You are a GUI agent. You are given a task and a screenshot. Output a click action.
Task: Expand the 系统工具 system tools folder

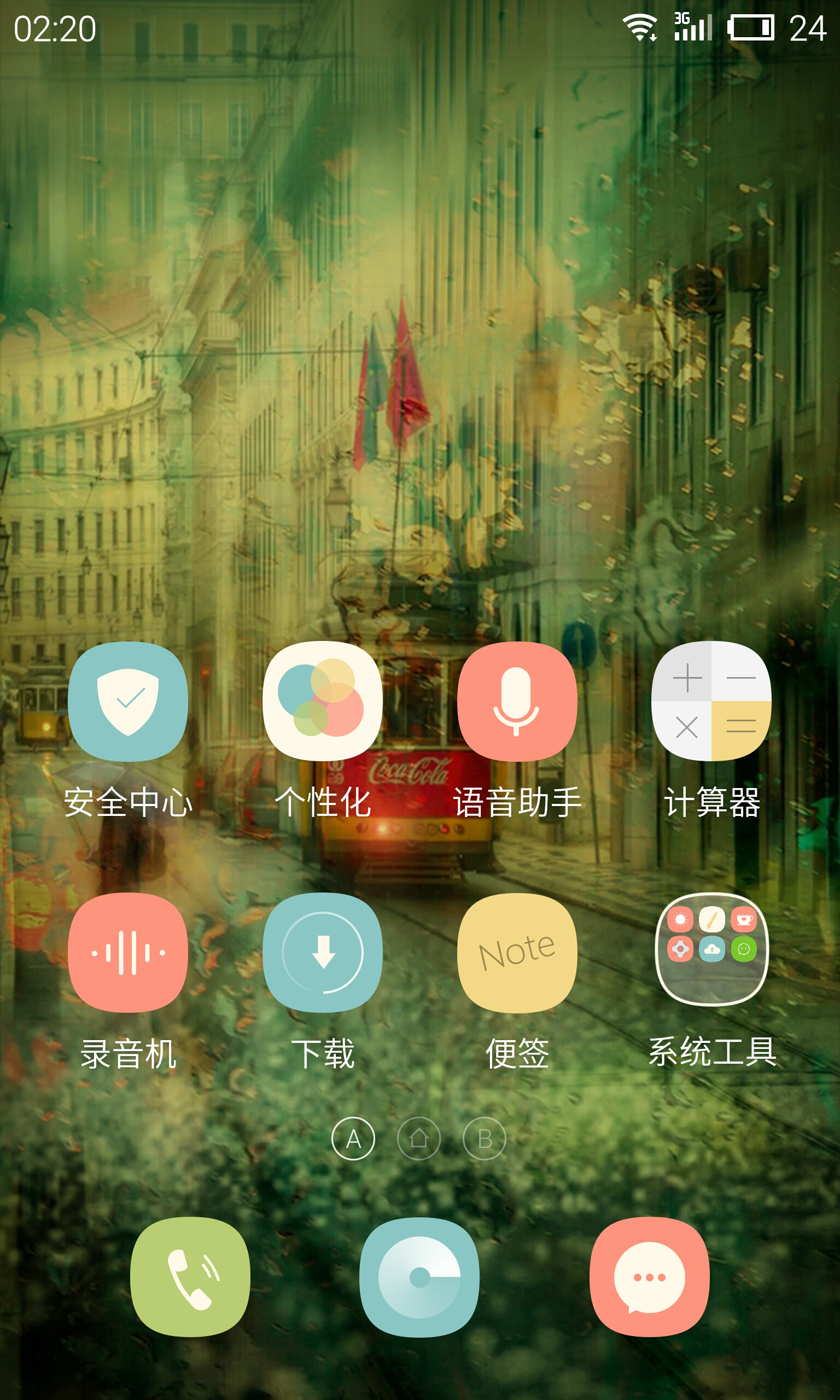coord(711,949)
